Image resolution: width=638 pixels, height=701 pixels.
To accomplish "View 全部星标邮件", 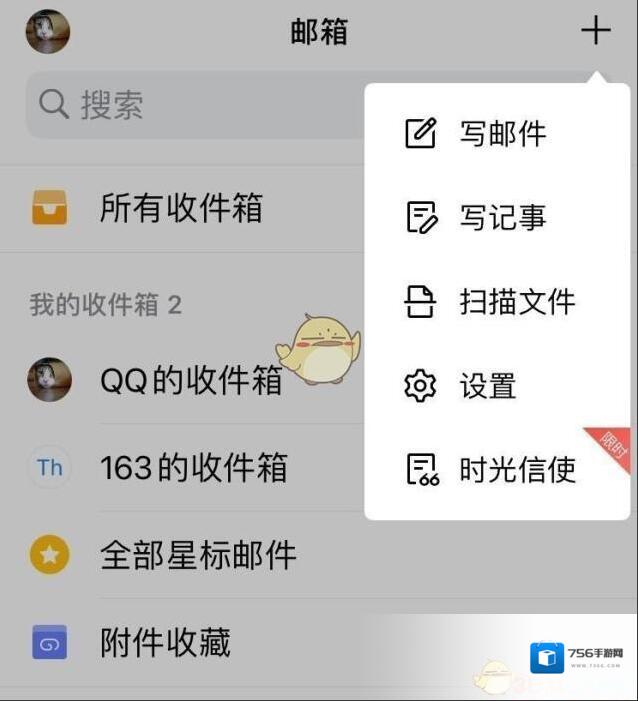I will 197,555.
